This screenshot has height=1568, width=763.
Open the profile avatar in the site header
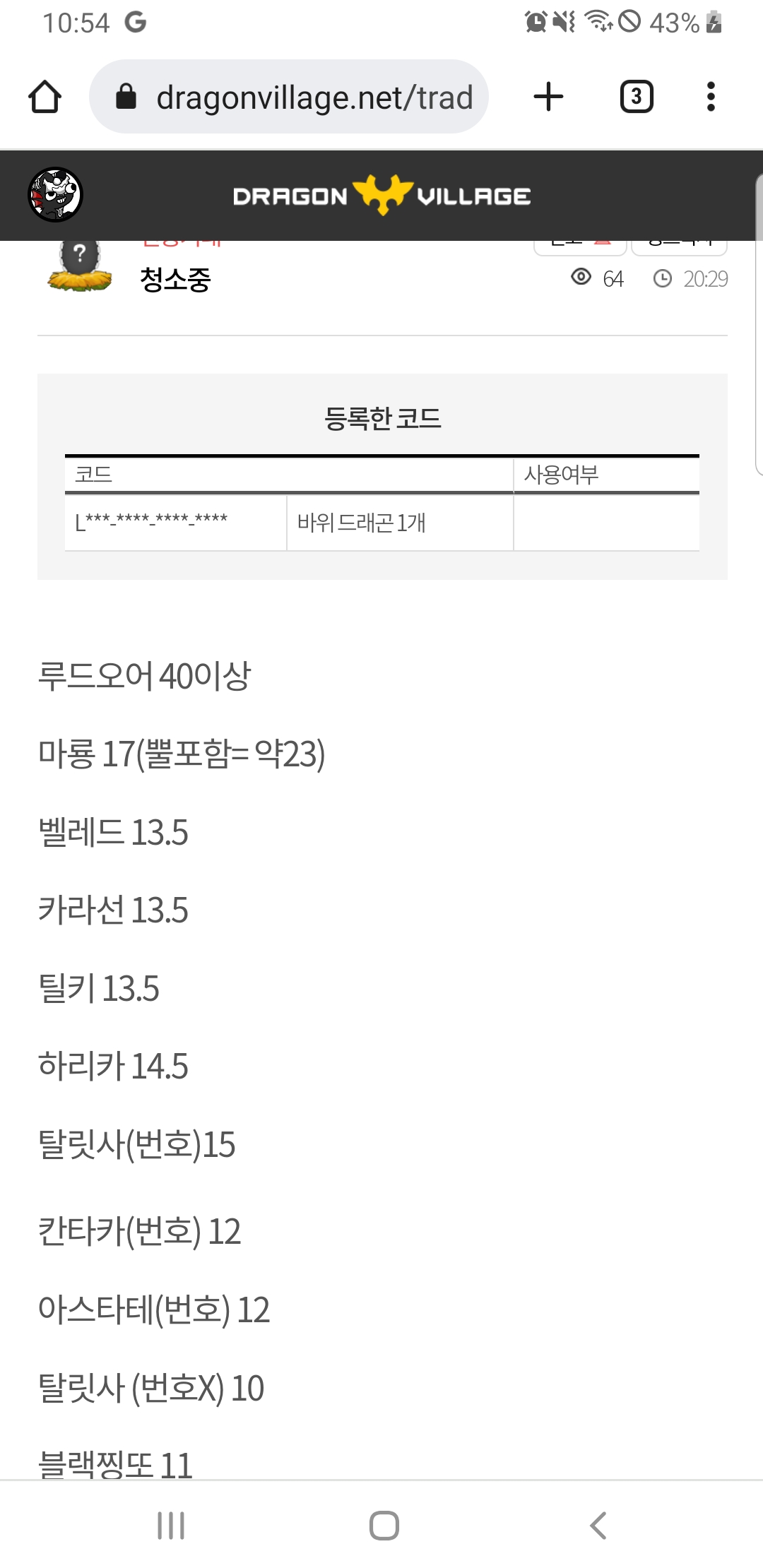(55, 194)
